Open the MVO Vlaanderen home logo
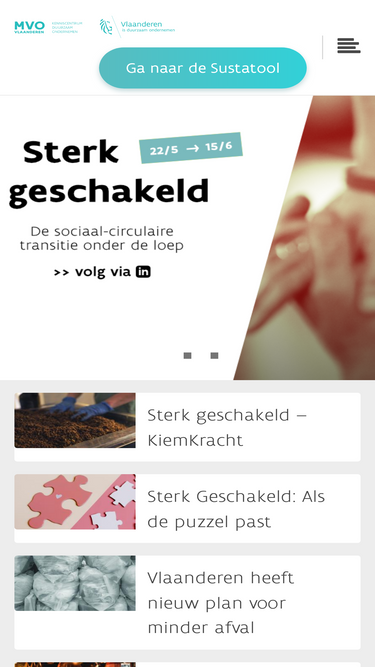375x667 pixels. click(48, 27)
